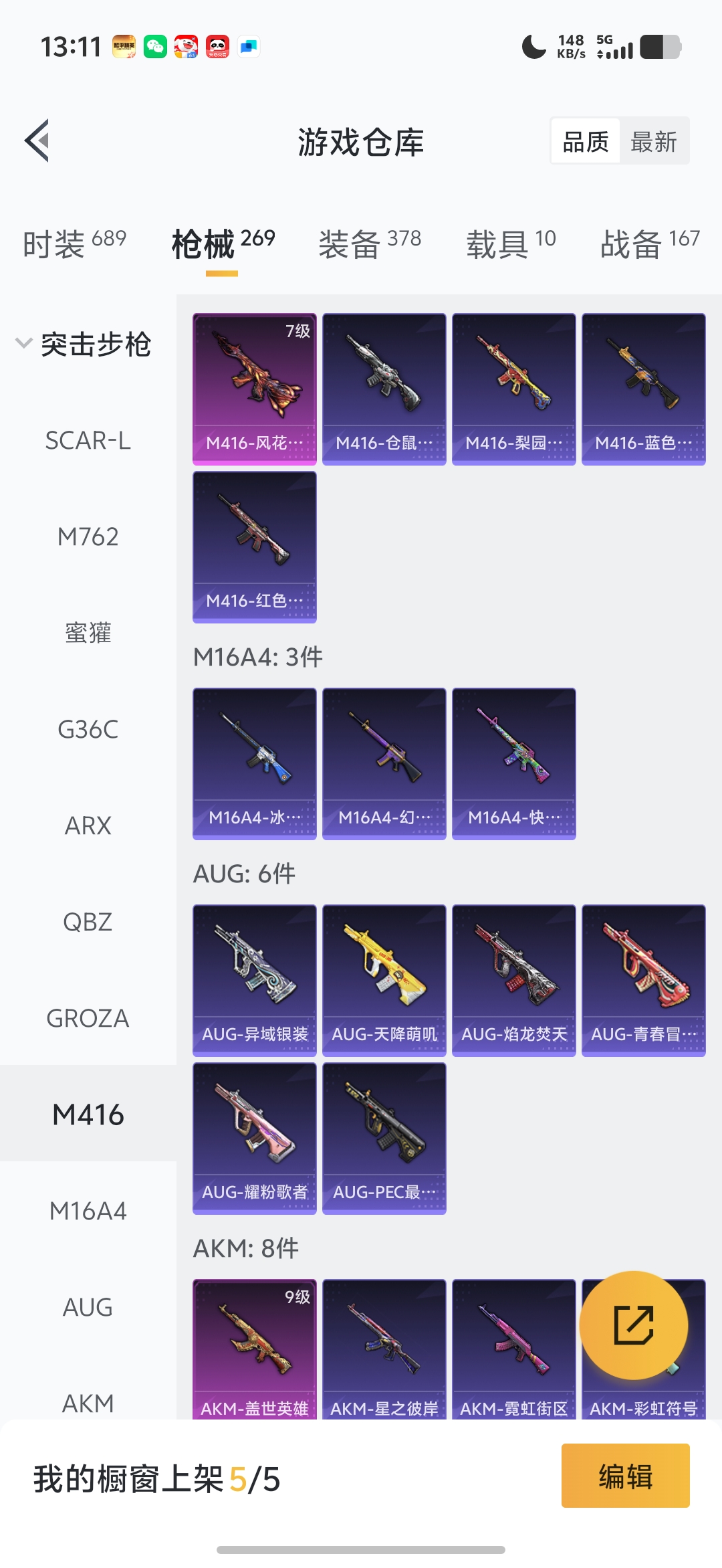Select the 品质 sort option
This screenshot has height=1568, width=722.
click(x=586, y=141)
